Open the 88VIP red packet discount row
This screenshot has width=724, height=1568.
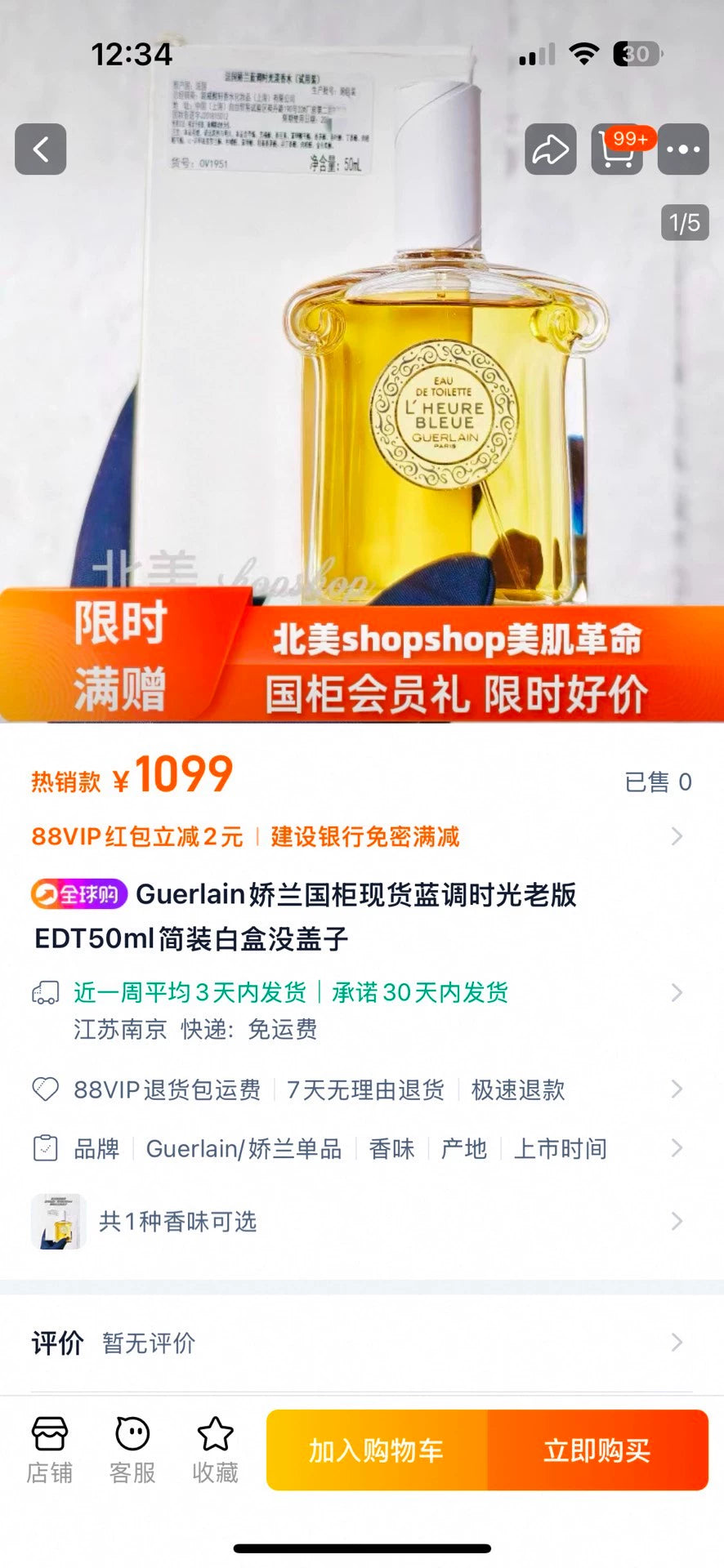(360, 836)
